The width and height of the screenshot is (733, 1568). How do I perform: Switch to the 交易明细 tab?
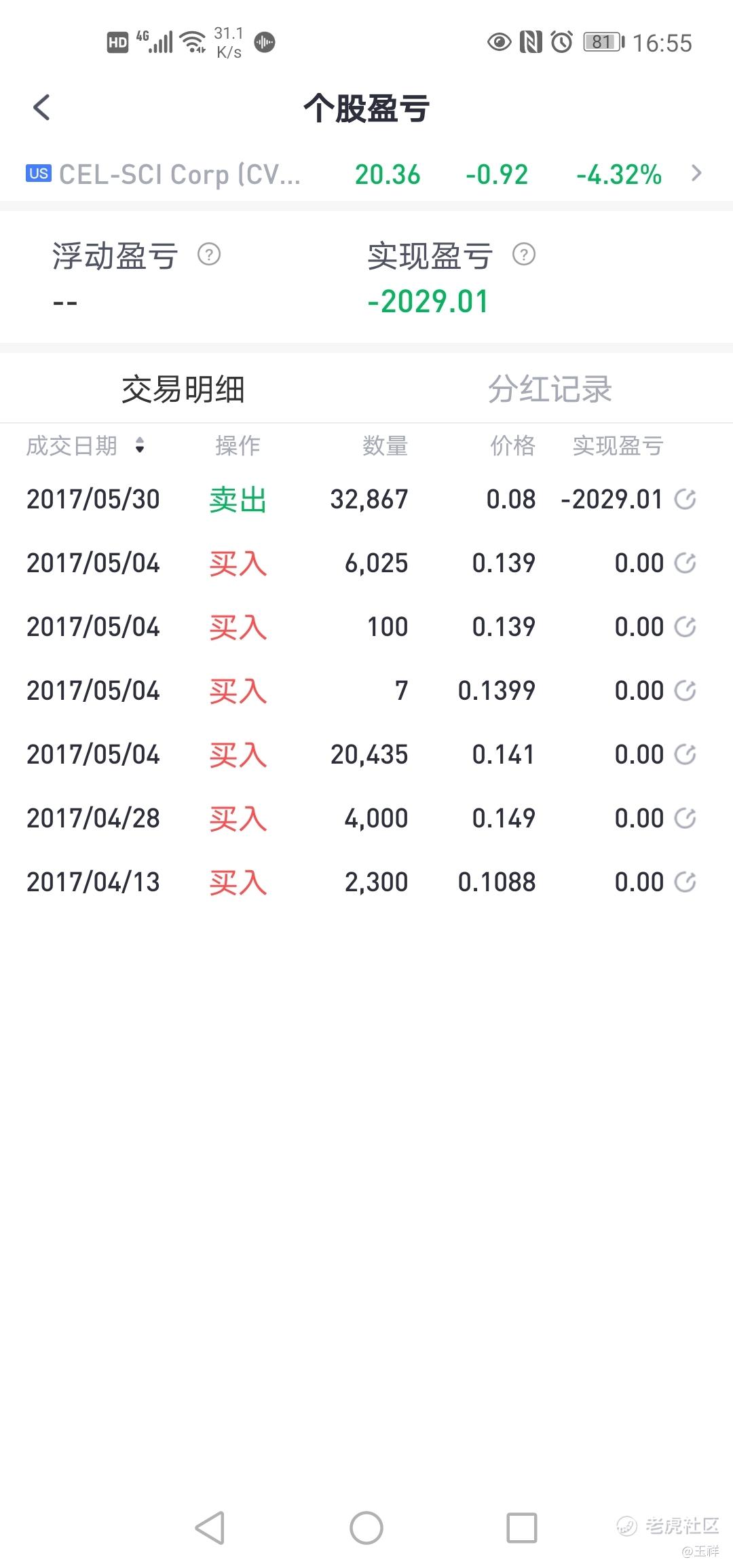point(183,390)
